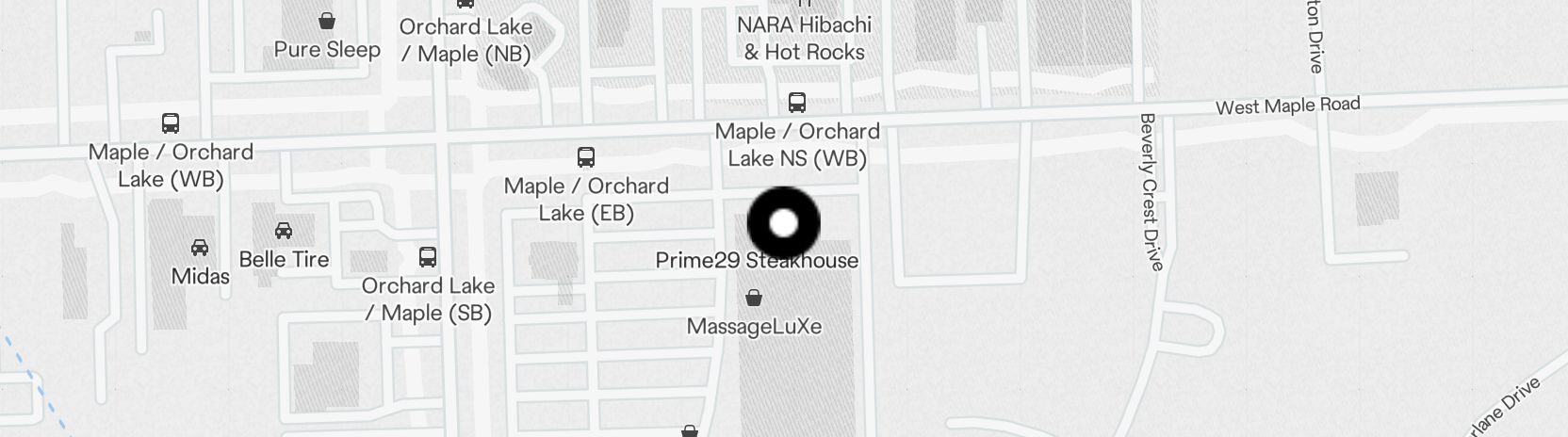Select the MassageLuXe shop marker

[754, 299]
